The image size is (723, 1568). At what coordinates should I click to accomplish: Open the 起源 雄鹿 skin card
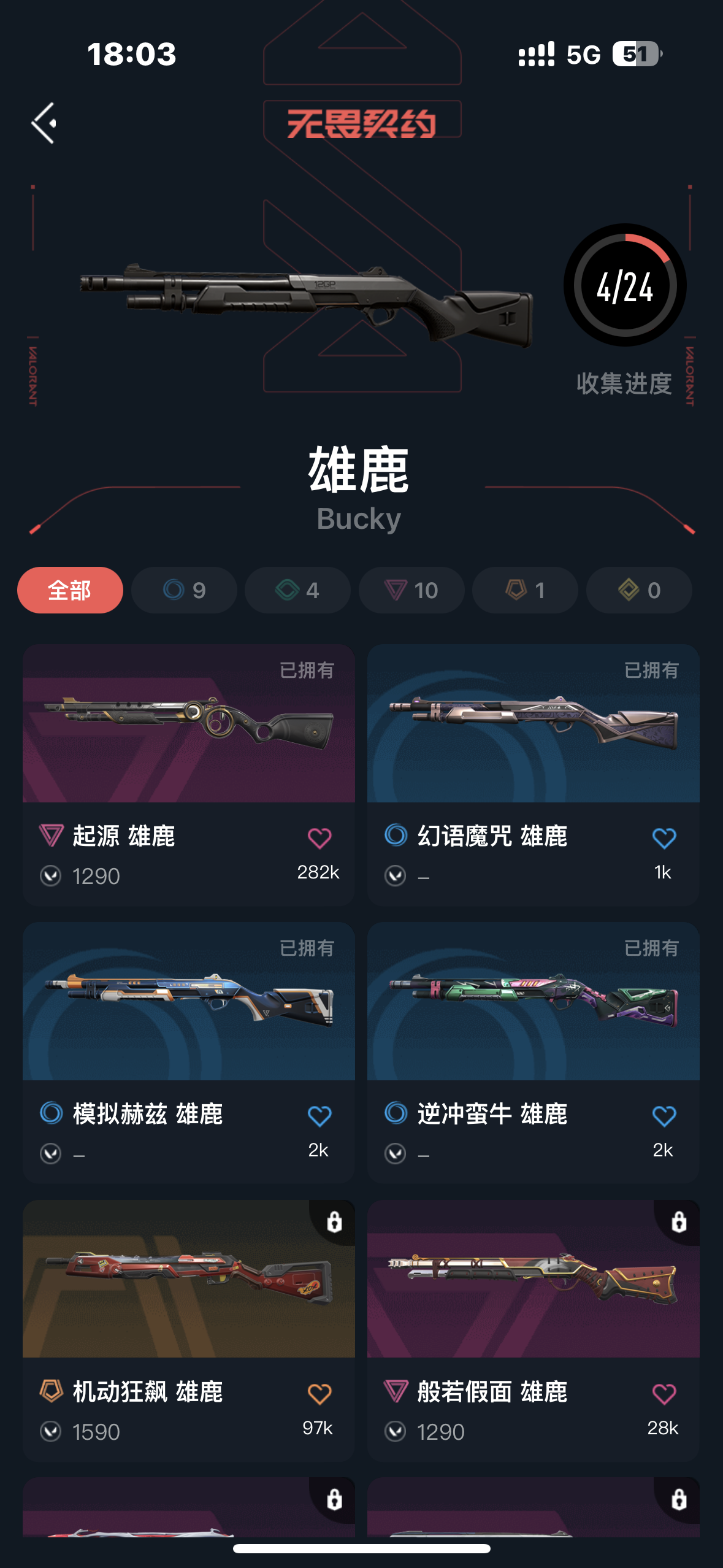pos(188,724)
